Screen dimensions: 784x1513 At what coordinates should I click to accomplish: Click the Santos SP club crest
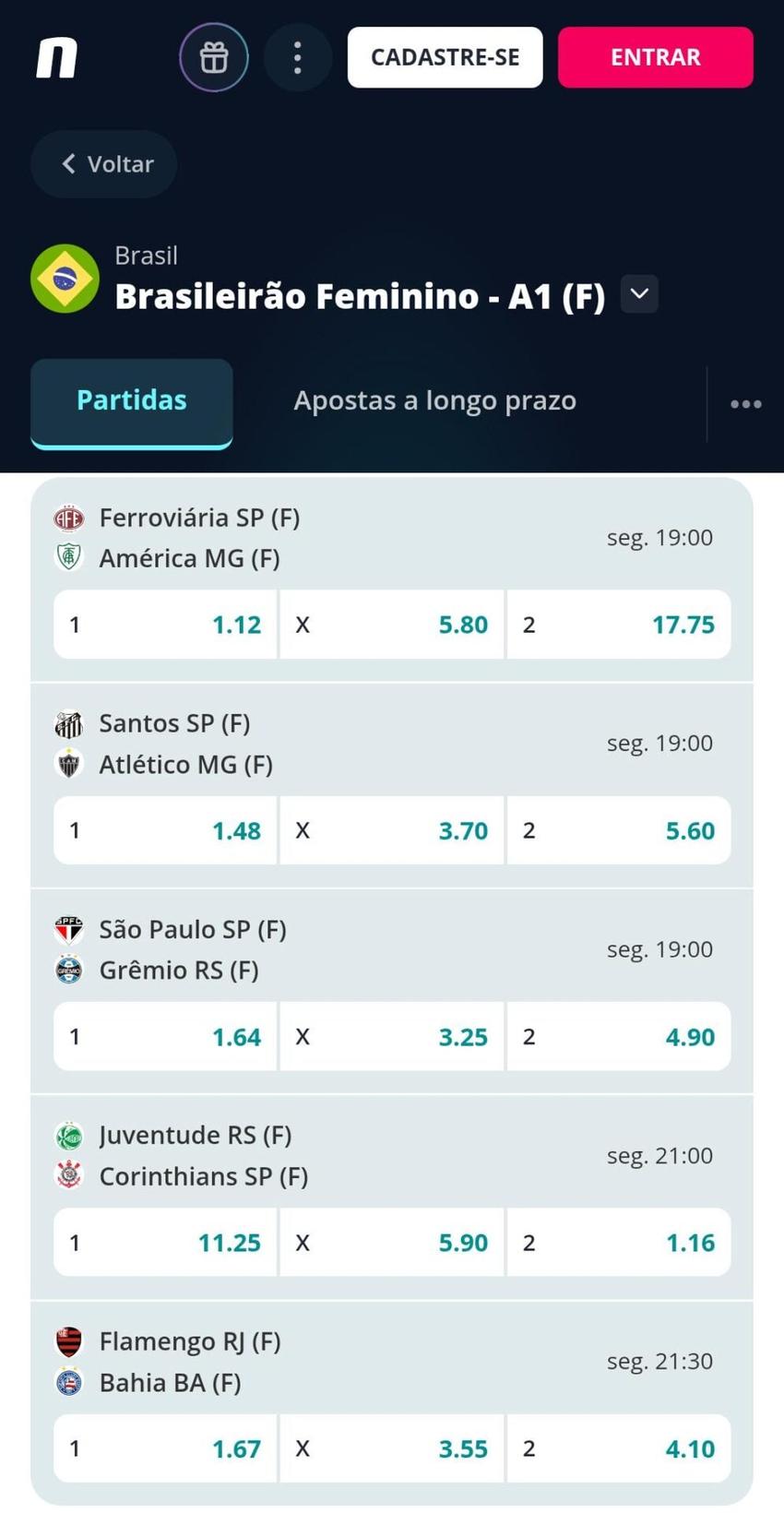click(x=69, y=723)
